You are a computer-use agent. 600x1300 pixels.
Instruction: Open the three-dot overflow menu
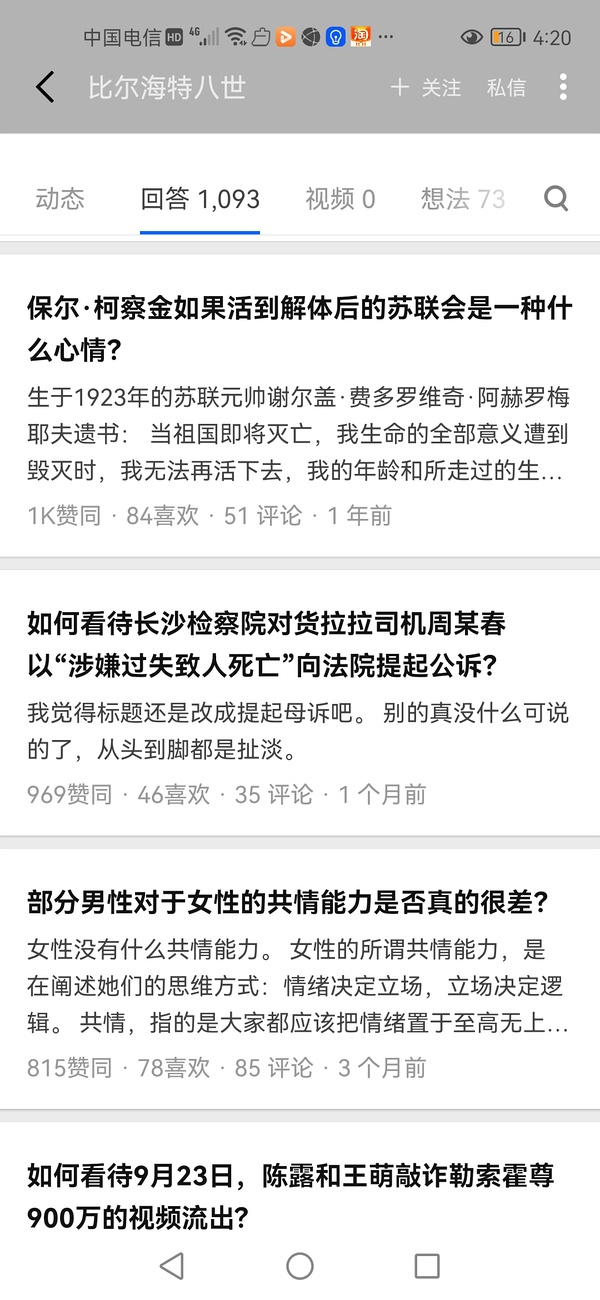click(563, 87)
